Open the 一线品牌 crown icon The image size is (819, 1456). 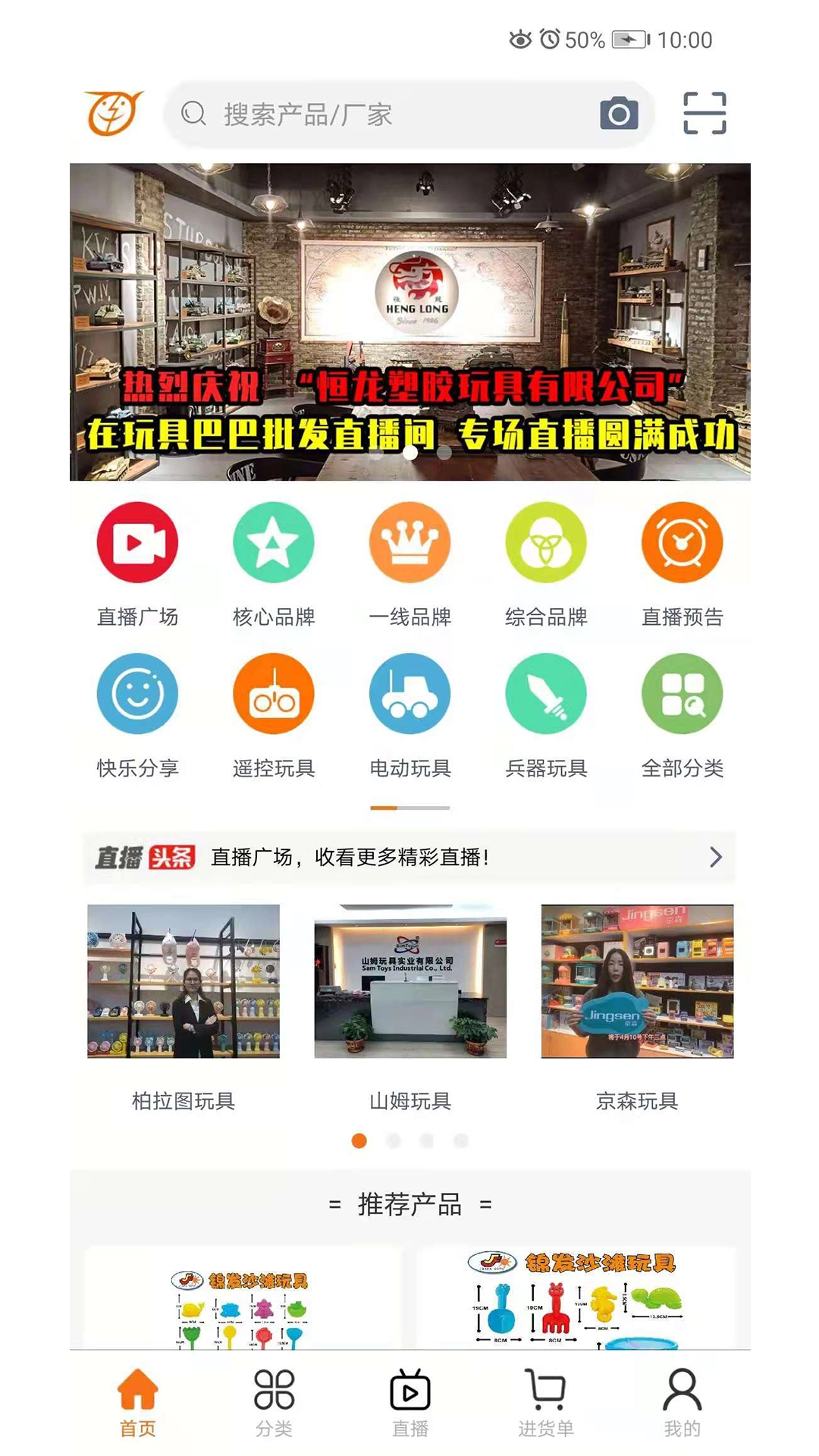coord(409,542)
